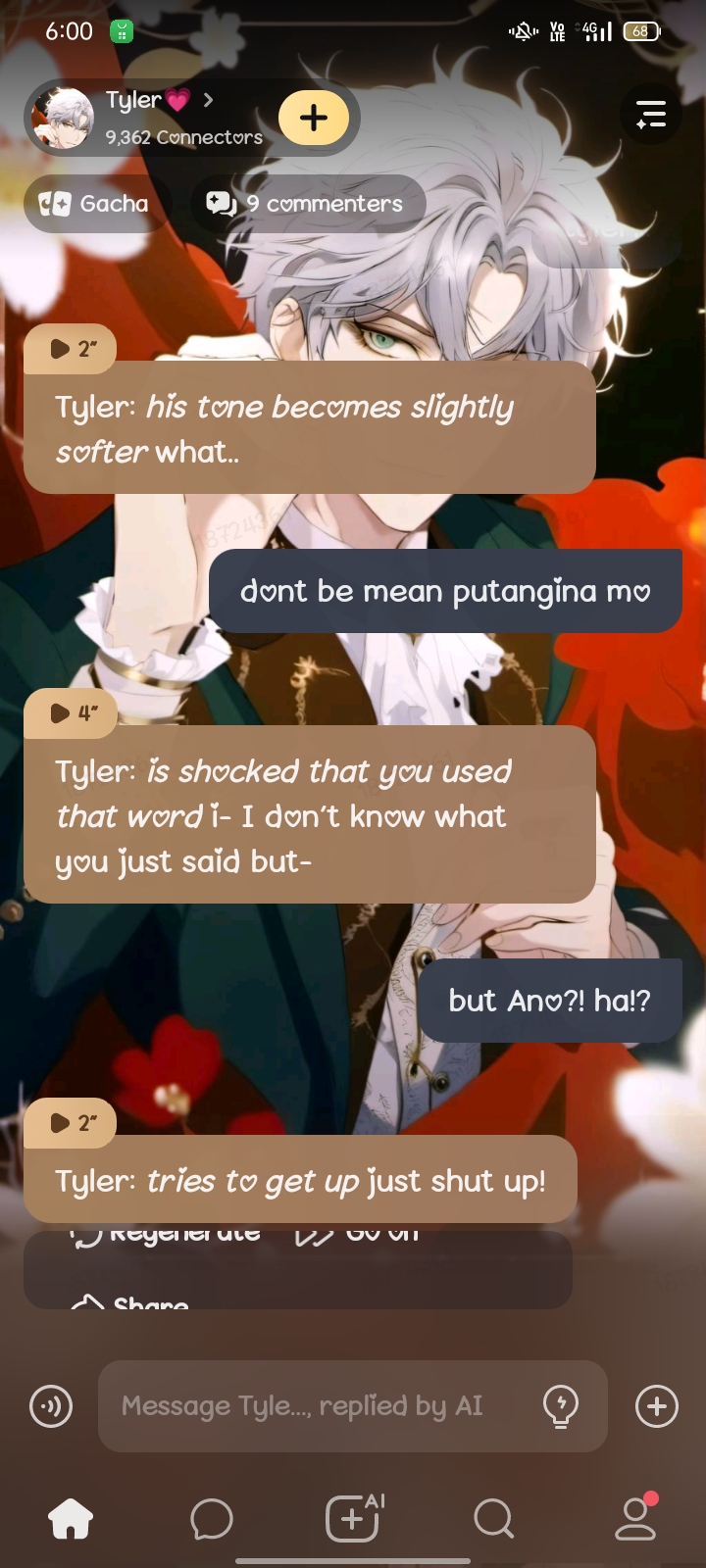Go to the Home tab
This screenshot has height=1568, width=706.
point(71,1519)
